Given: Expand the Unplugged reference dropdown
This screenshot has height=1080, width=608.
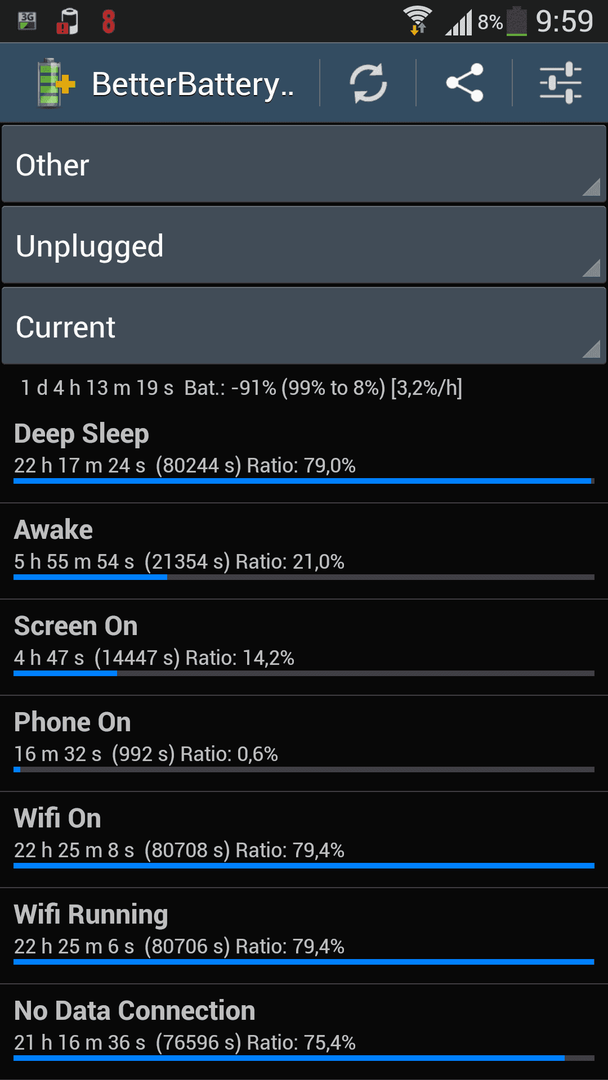Looking at the screenshot, I should coord(304,245).
